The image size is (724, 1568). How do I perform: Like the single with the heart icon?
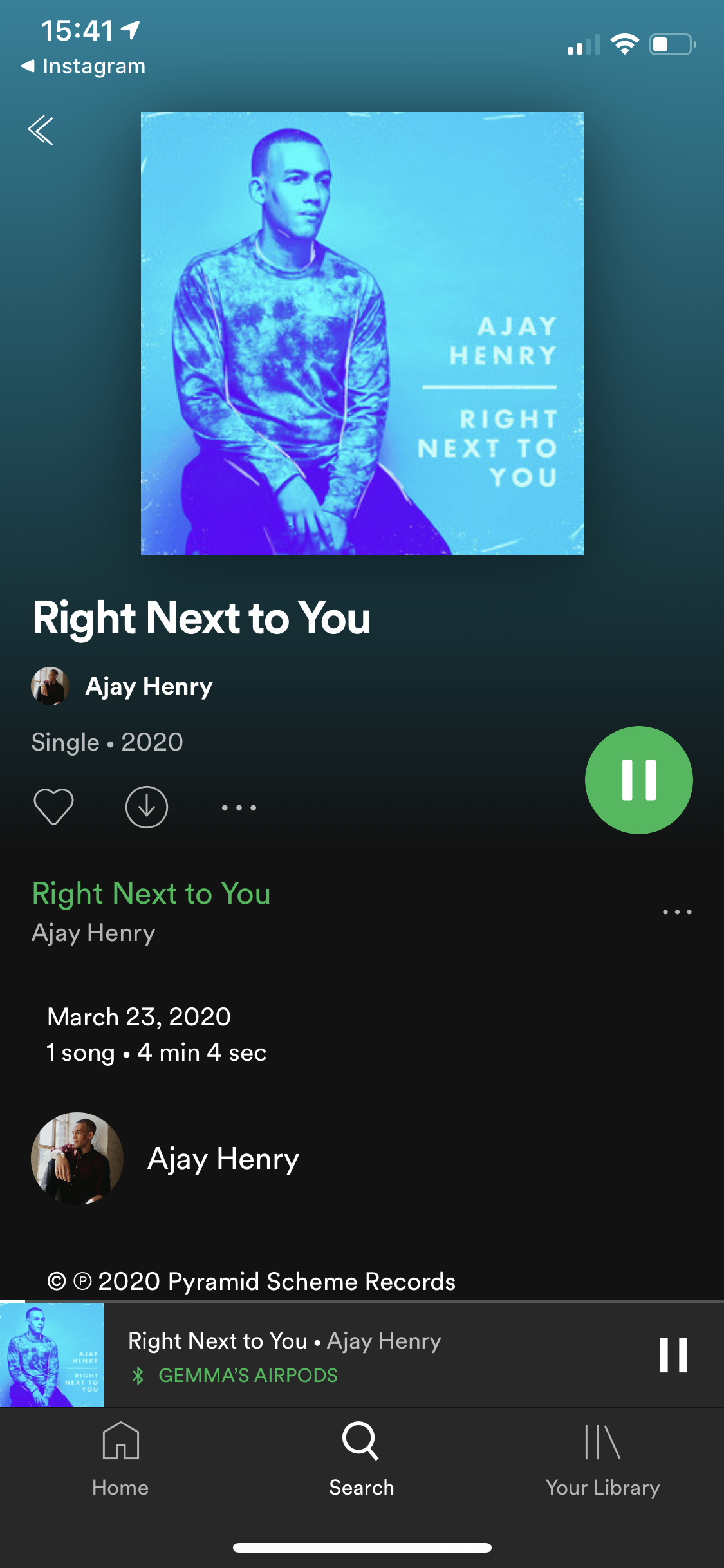tap(53, 807)
